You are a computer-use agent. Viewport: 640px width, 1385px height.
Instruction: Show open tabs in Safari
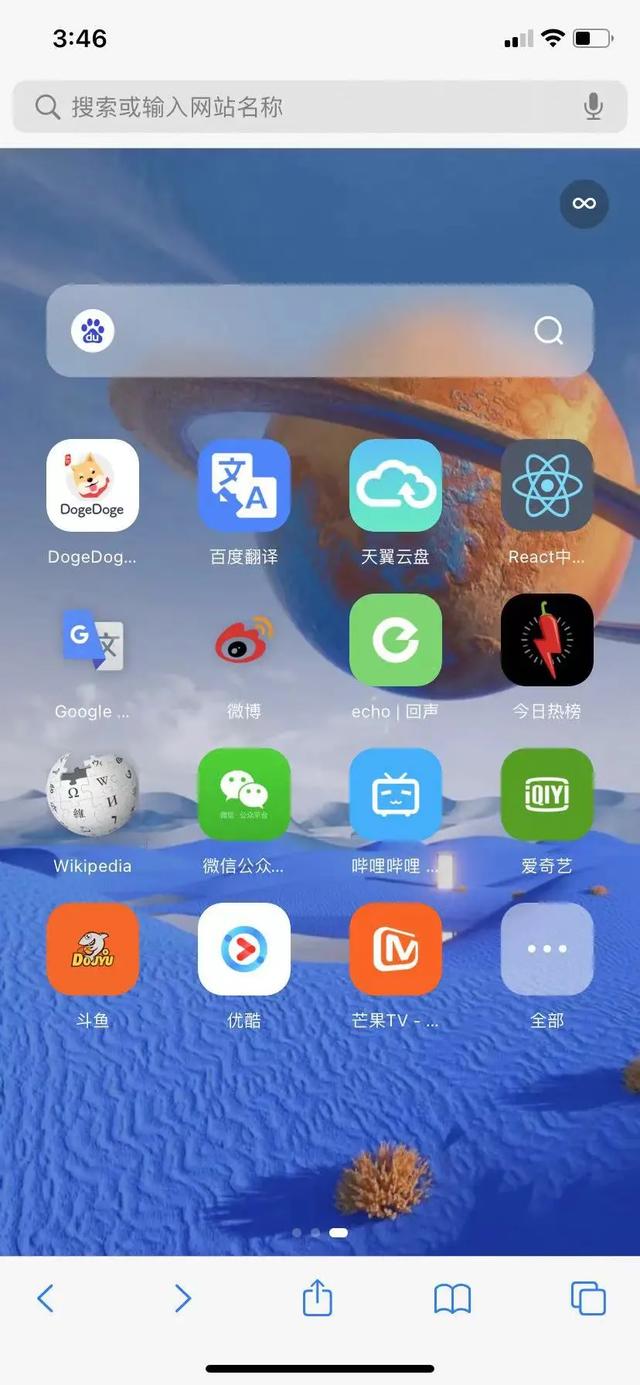(x=588, y=1298)
